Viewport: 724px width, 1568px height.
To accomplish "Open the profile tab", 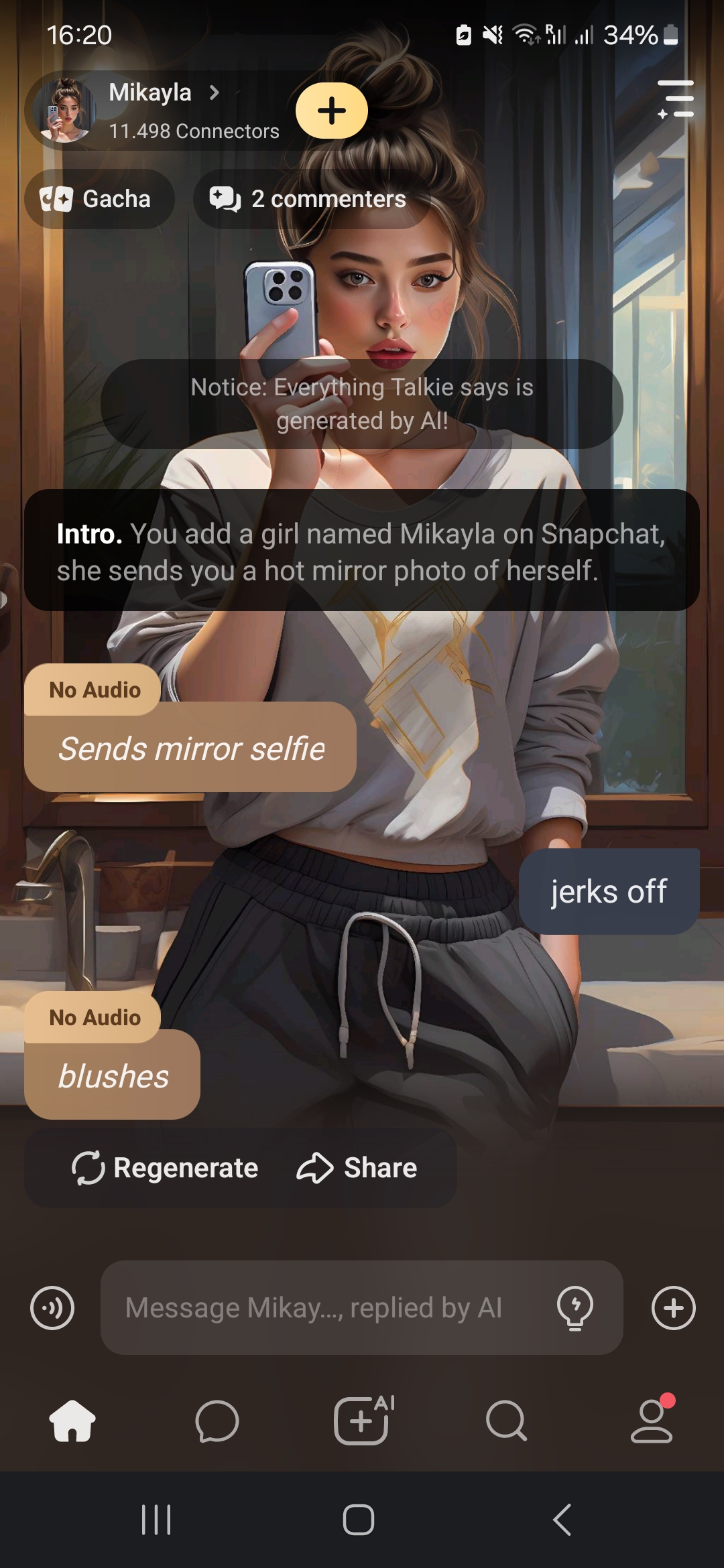I will point(652,1421).
